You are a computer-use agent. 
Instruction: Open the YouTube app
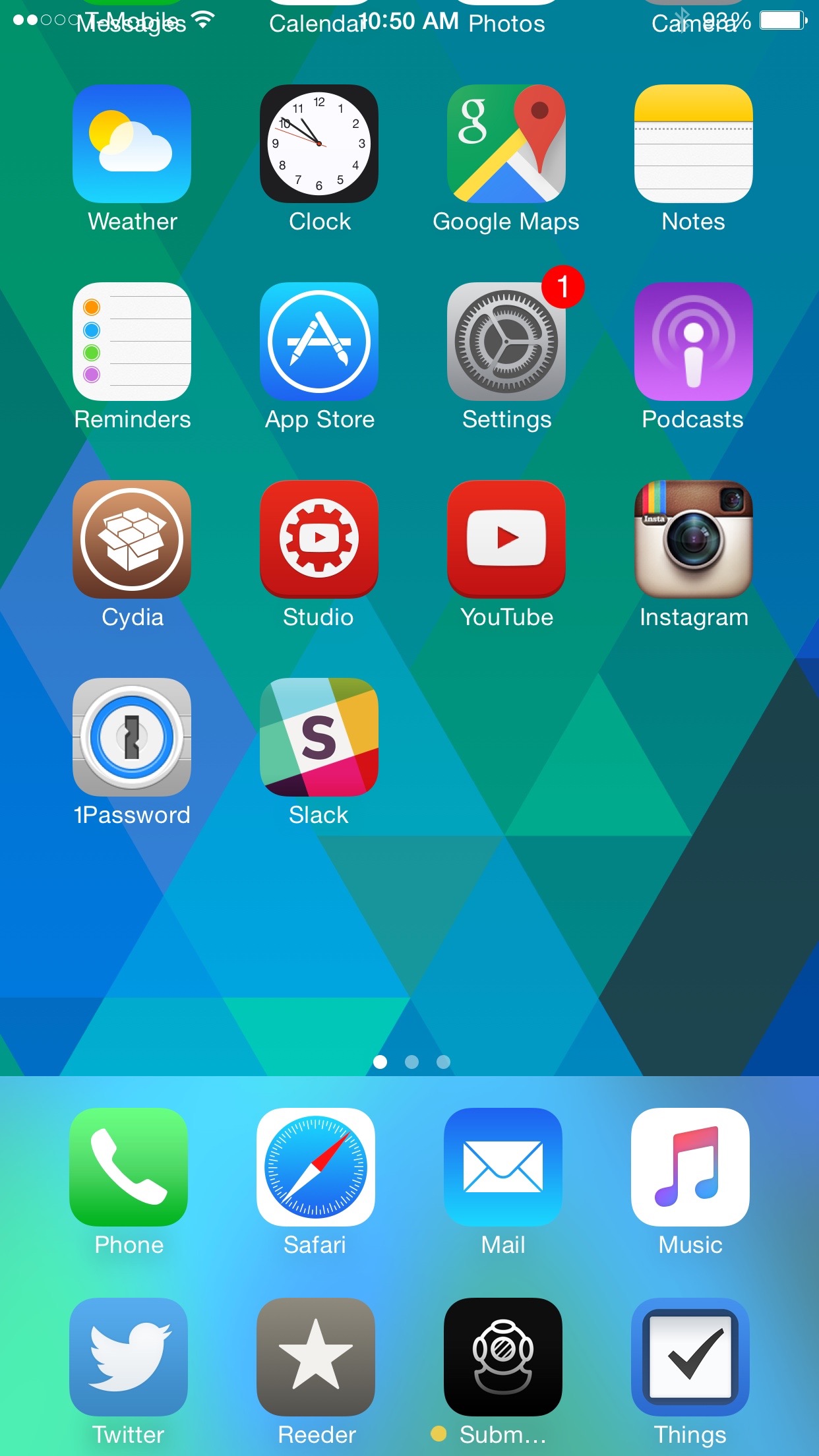pos(506,539)
